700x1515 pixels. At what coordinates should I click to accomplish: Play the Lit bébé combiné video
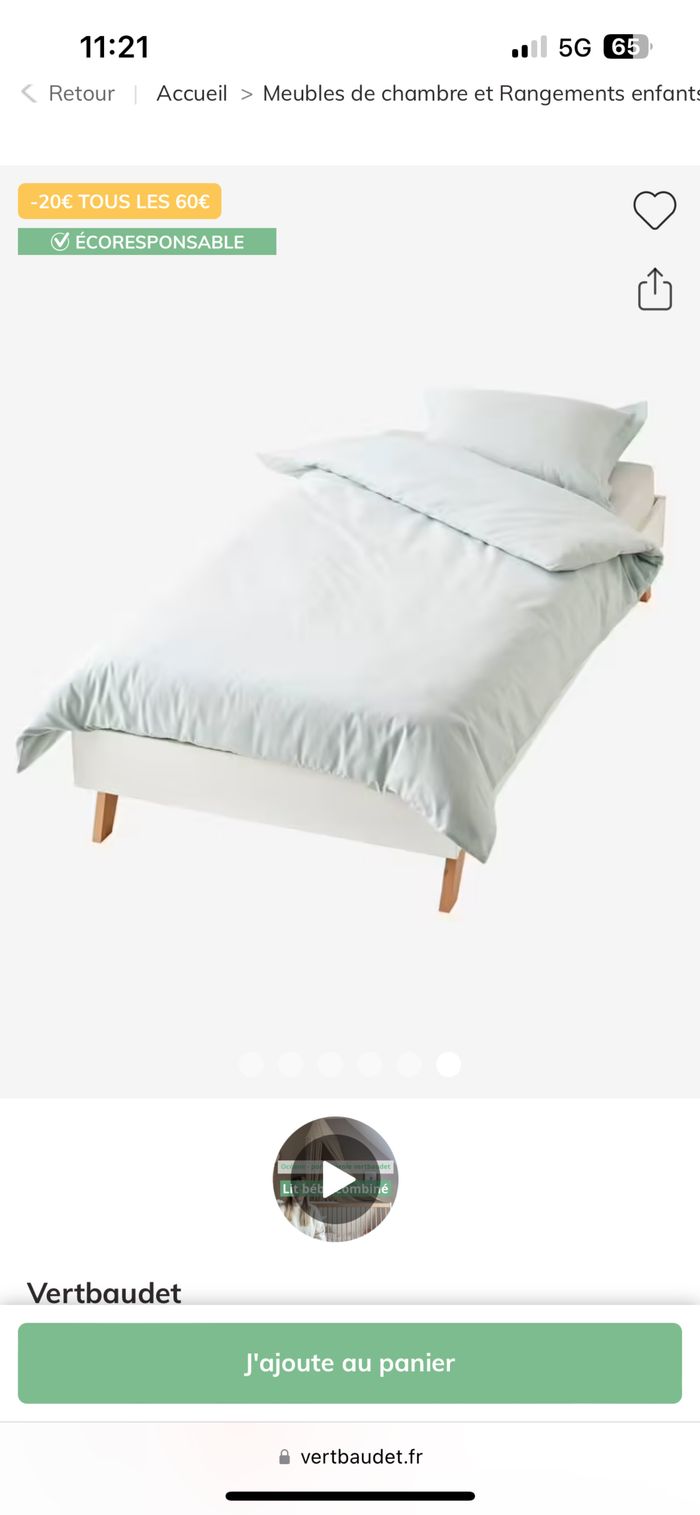(x=336, y=1179)
